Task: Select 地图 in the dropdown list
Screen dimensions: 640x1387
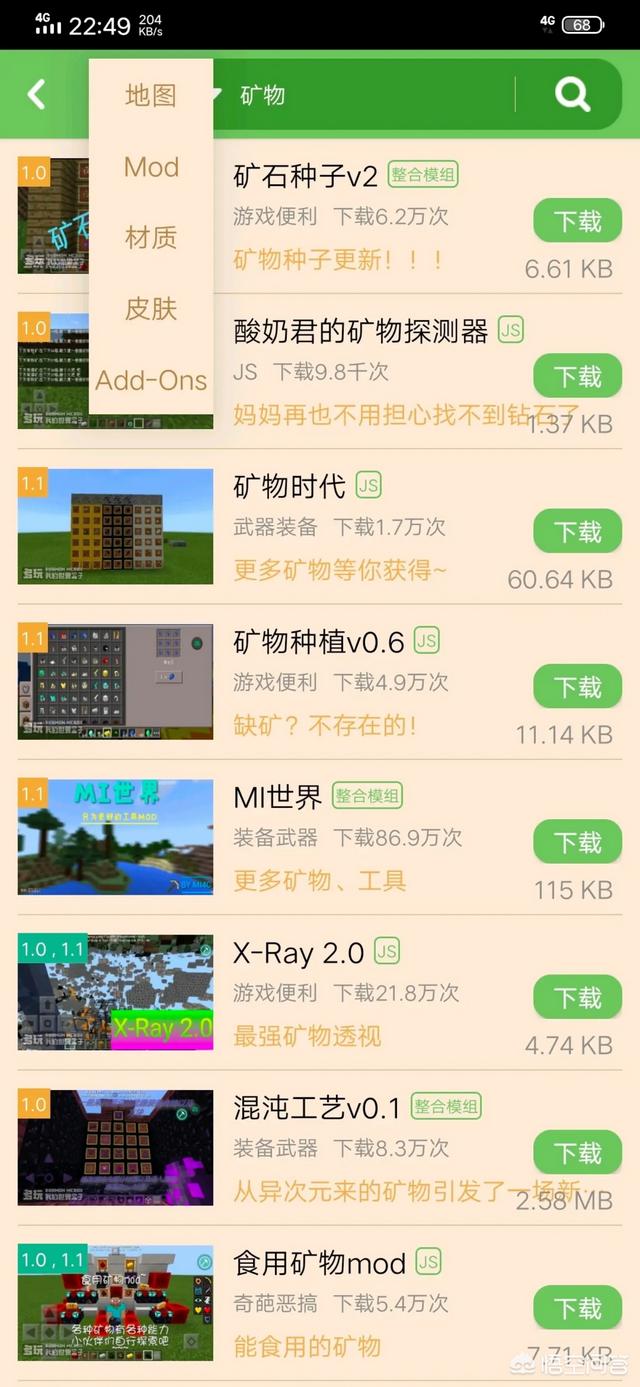Action: coord(151,95)
